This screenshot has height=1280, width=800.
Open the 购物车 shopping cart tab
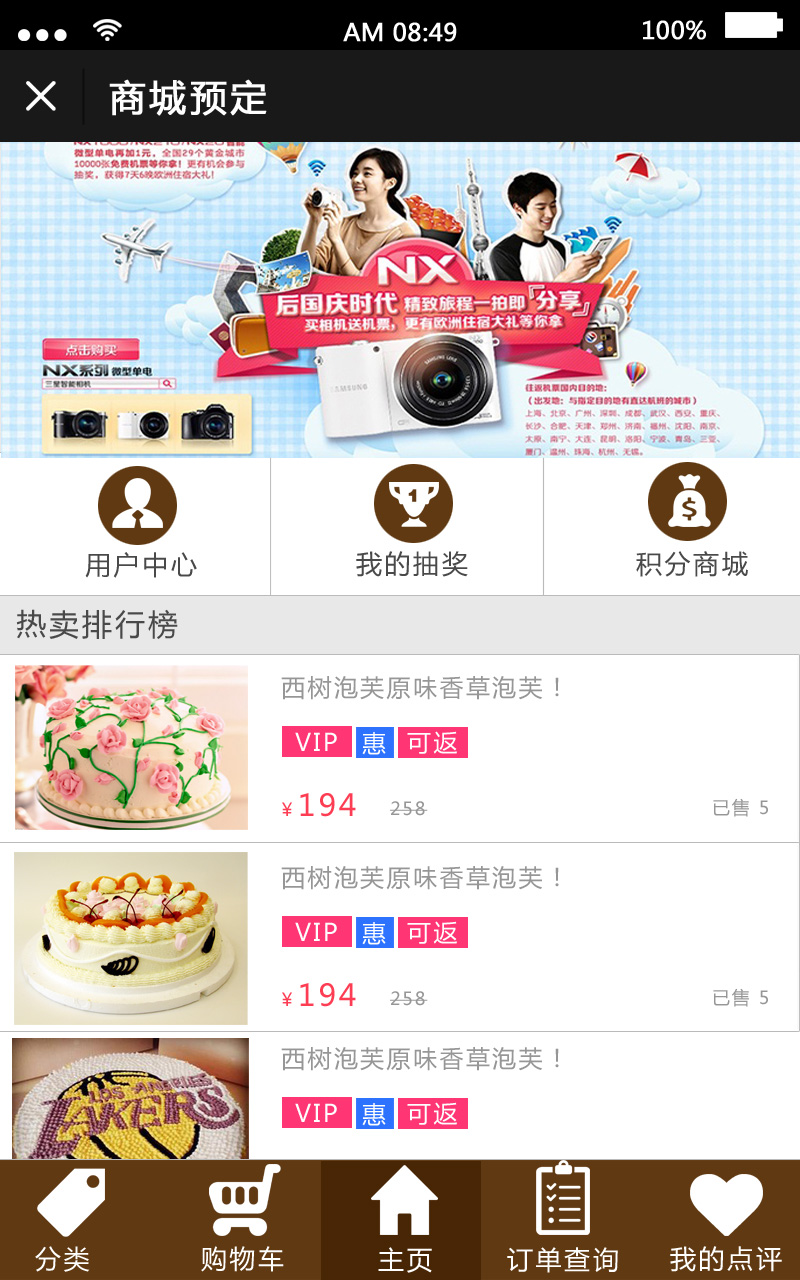coord(242,1222)
